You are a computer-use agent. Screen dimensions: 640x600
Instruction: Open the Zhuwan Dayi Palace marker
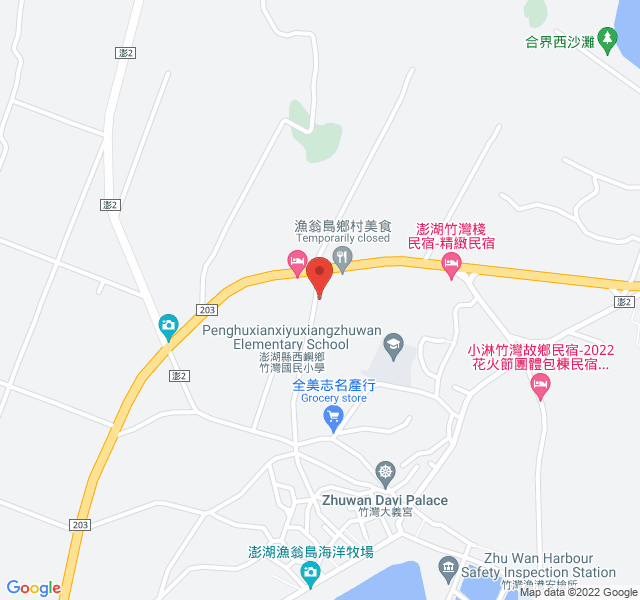point(386,471)
